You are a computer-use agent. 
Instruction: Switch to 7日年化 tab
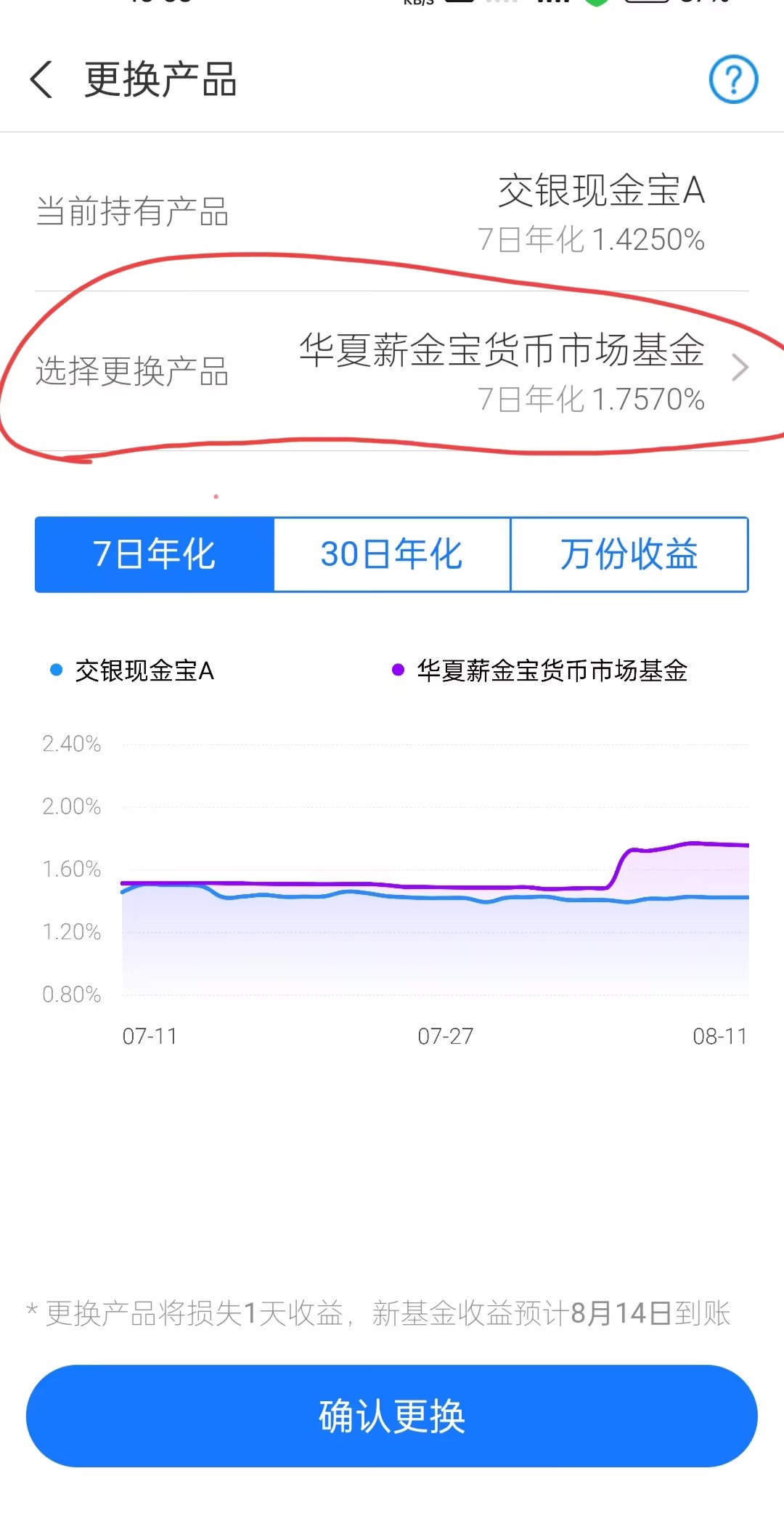coord(155,555)
